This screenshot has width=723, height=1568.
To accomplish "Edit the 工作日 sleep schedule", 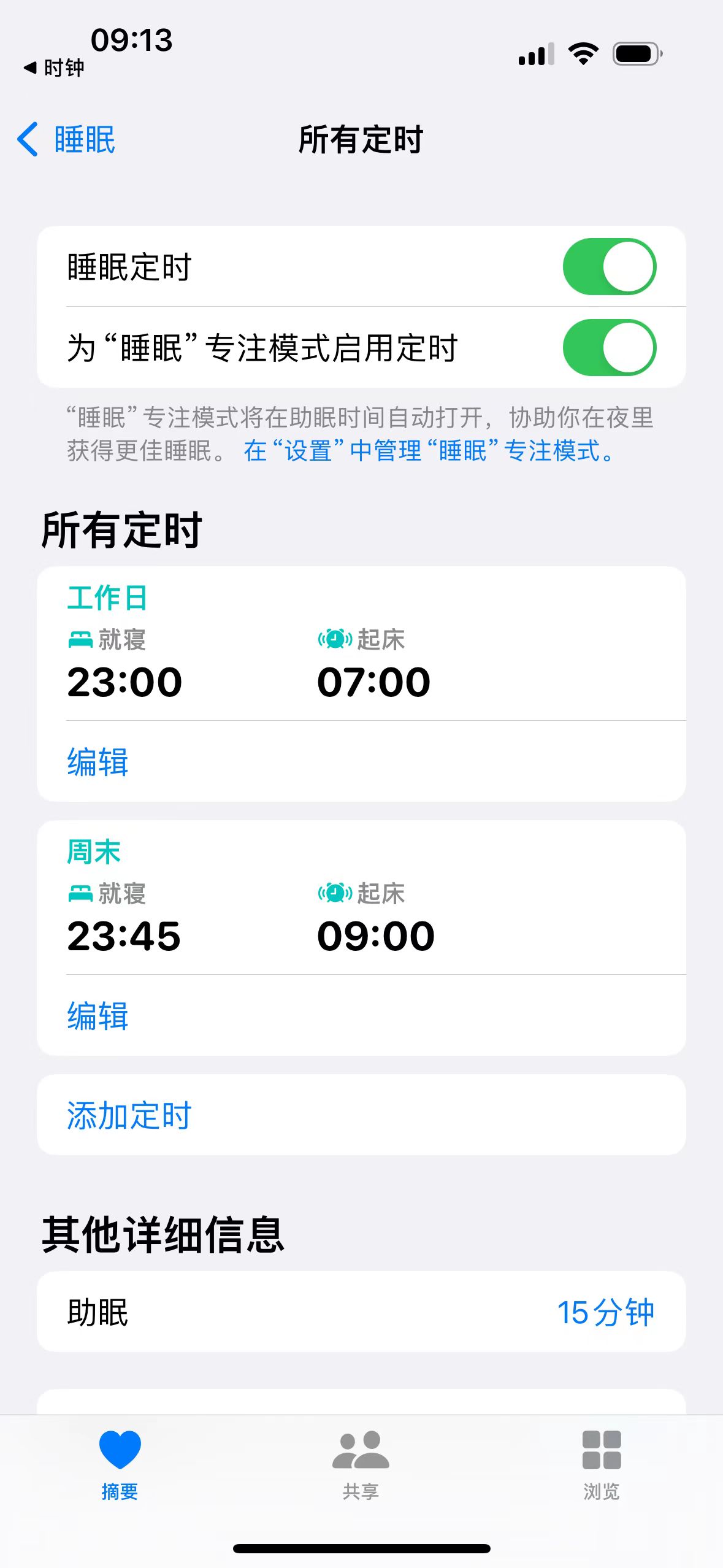I will pos(98,762).
